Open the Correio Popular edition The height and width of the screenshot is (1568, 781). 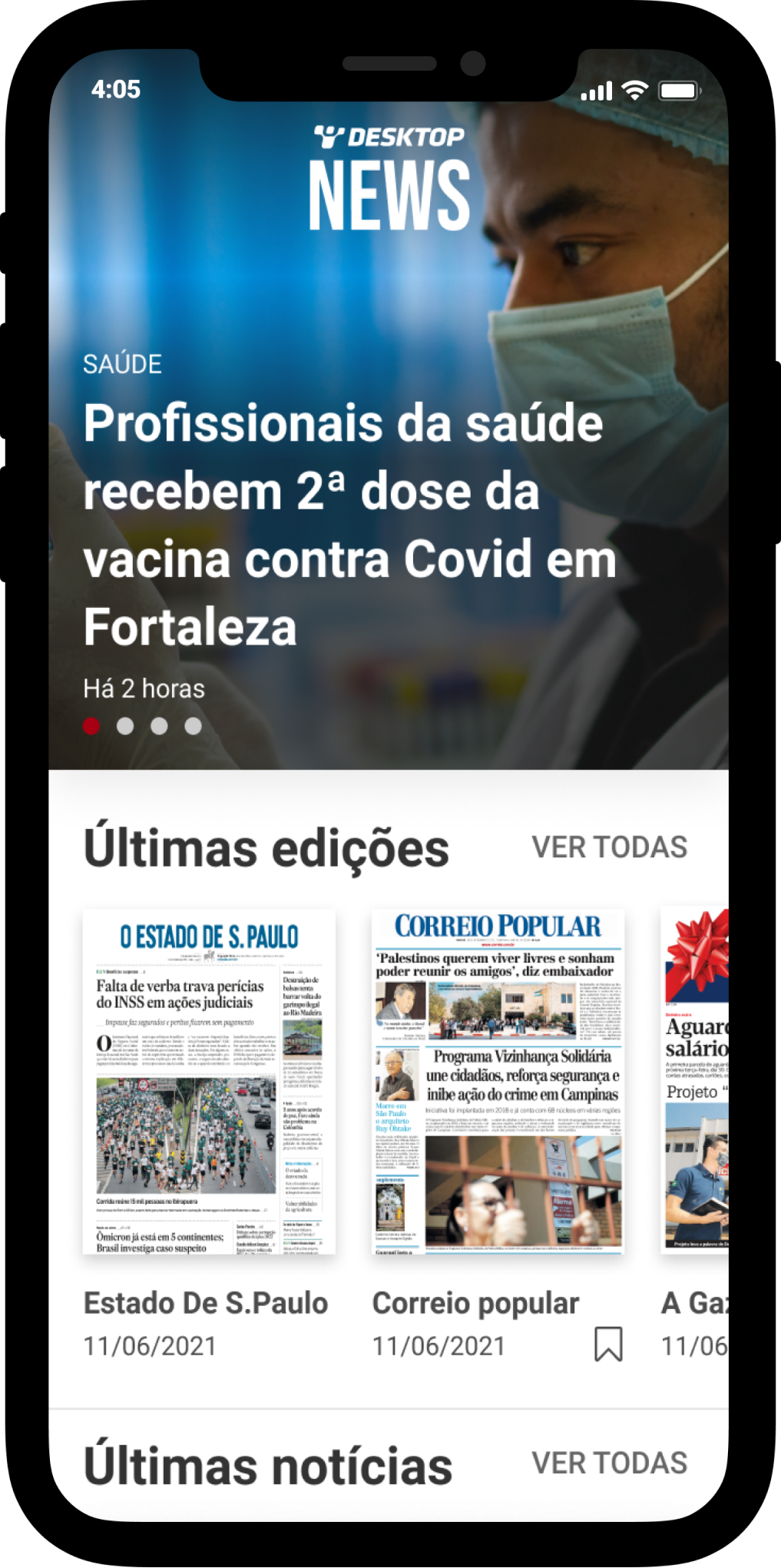[x=498, y=1082]
